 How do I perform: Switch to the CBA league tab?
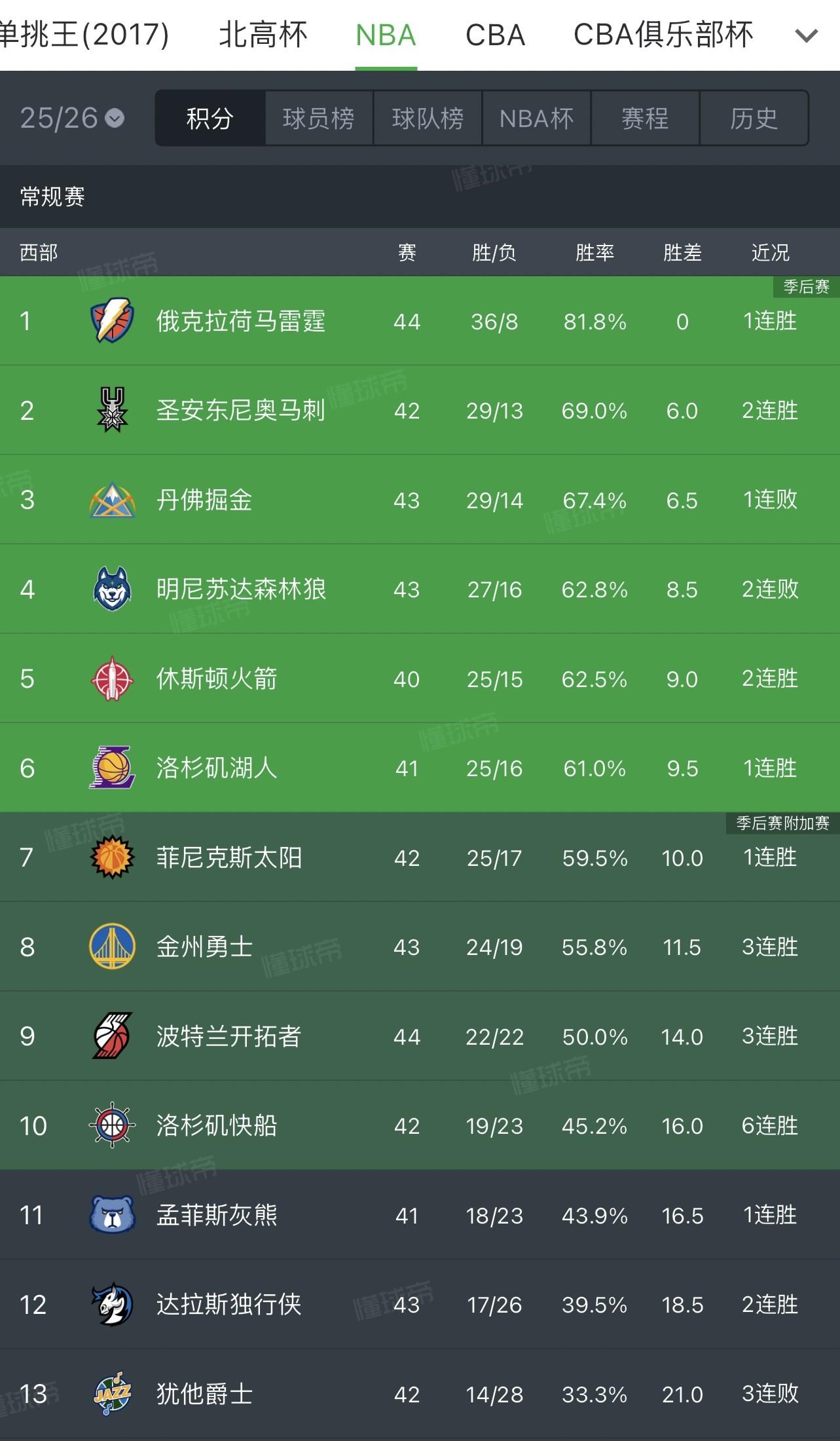pyautogui.click(x=496, y=35)
